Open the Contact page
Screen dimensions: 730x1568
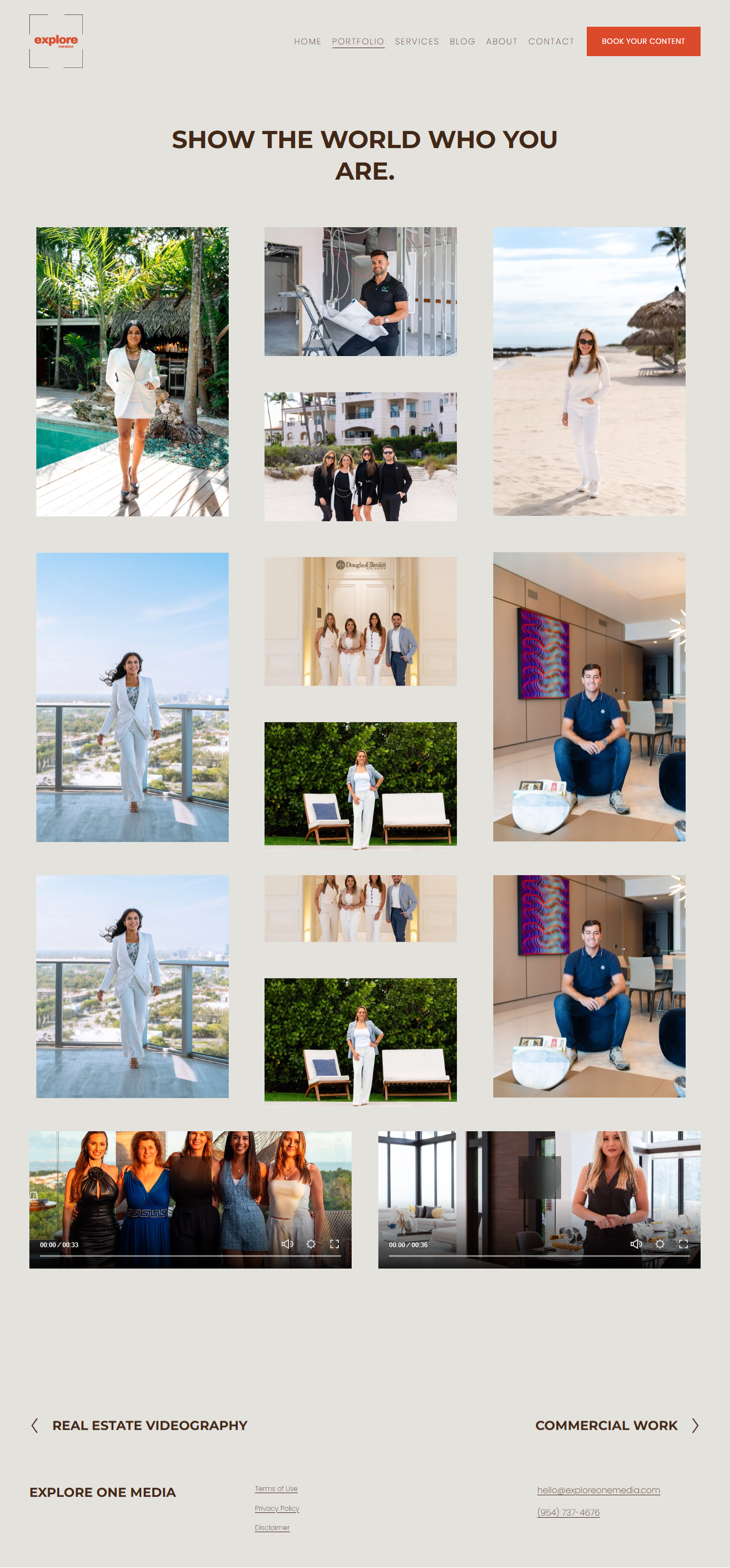click(551, 41)
